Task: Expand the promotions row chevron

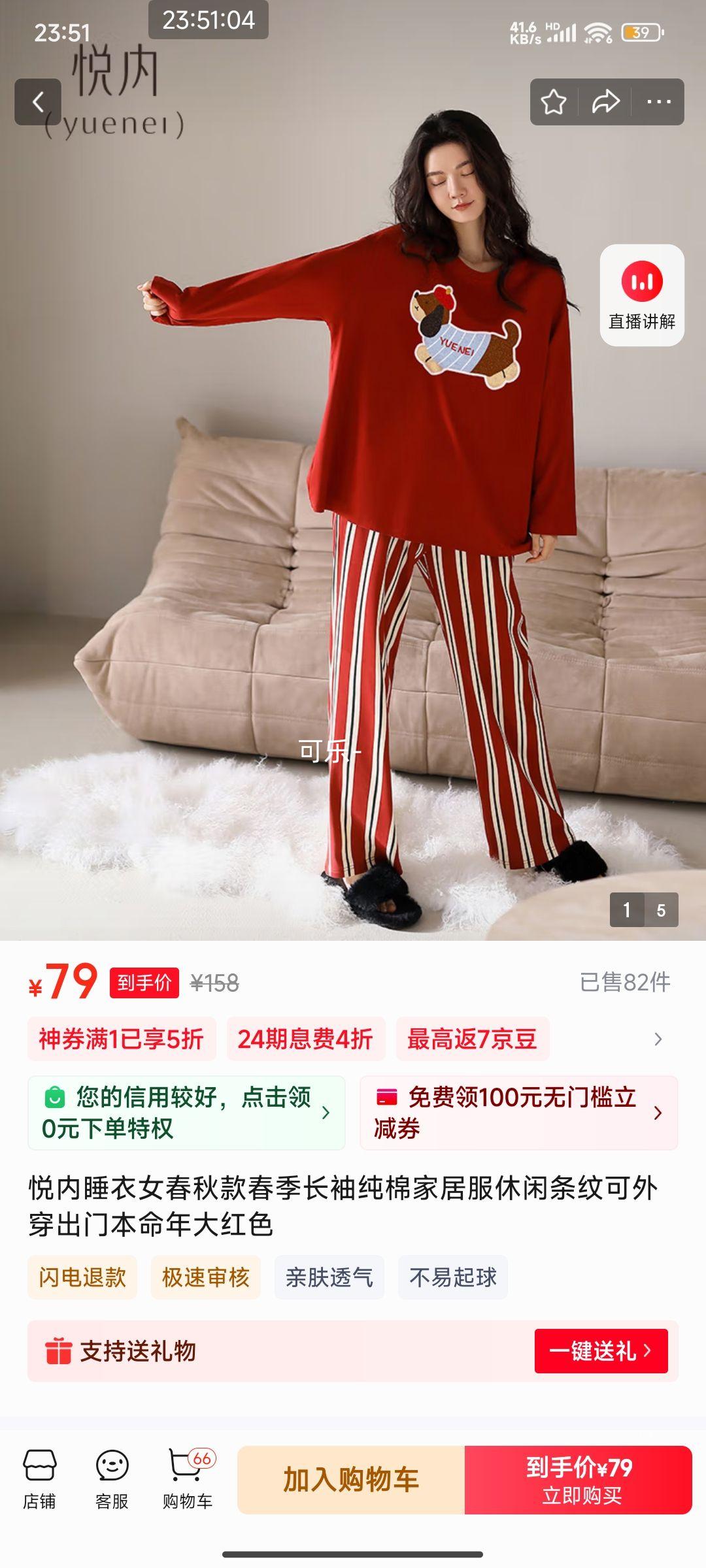Action: click(658, 1039)
